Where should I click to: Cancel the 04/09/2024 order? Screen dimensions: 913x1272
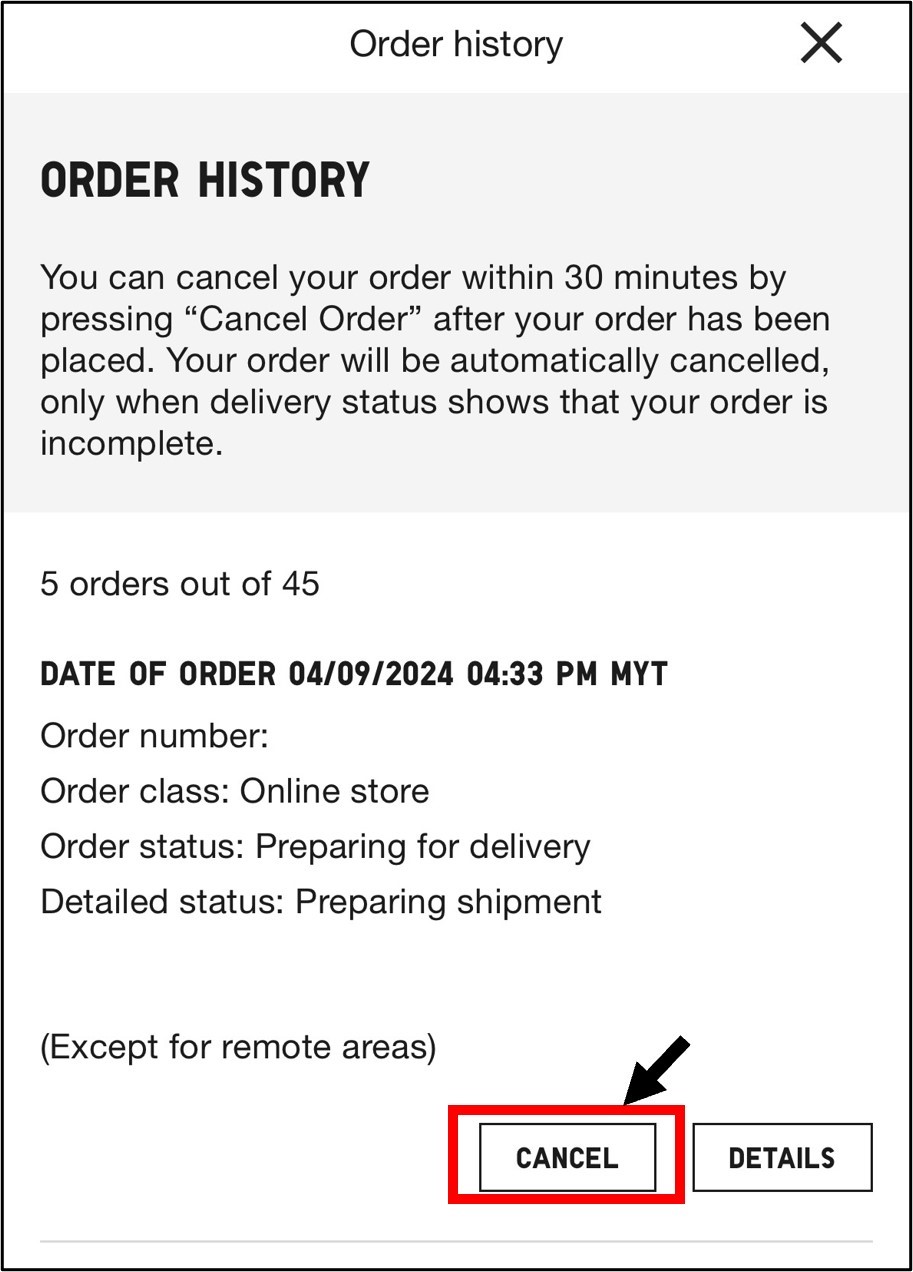pos(567,1157)
